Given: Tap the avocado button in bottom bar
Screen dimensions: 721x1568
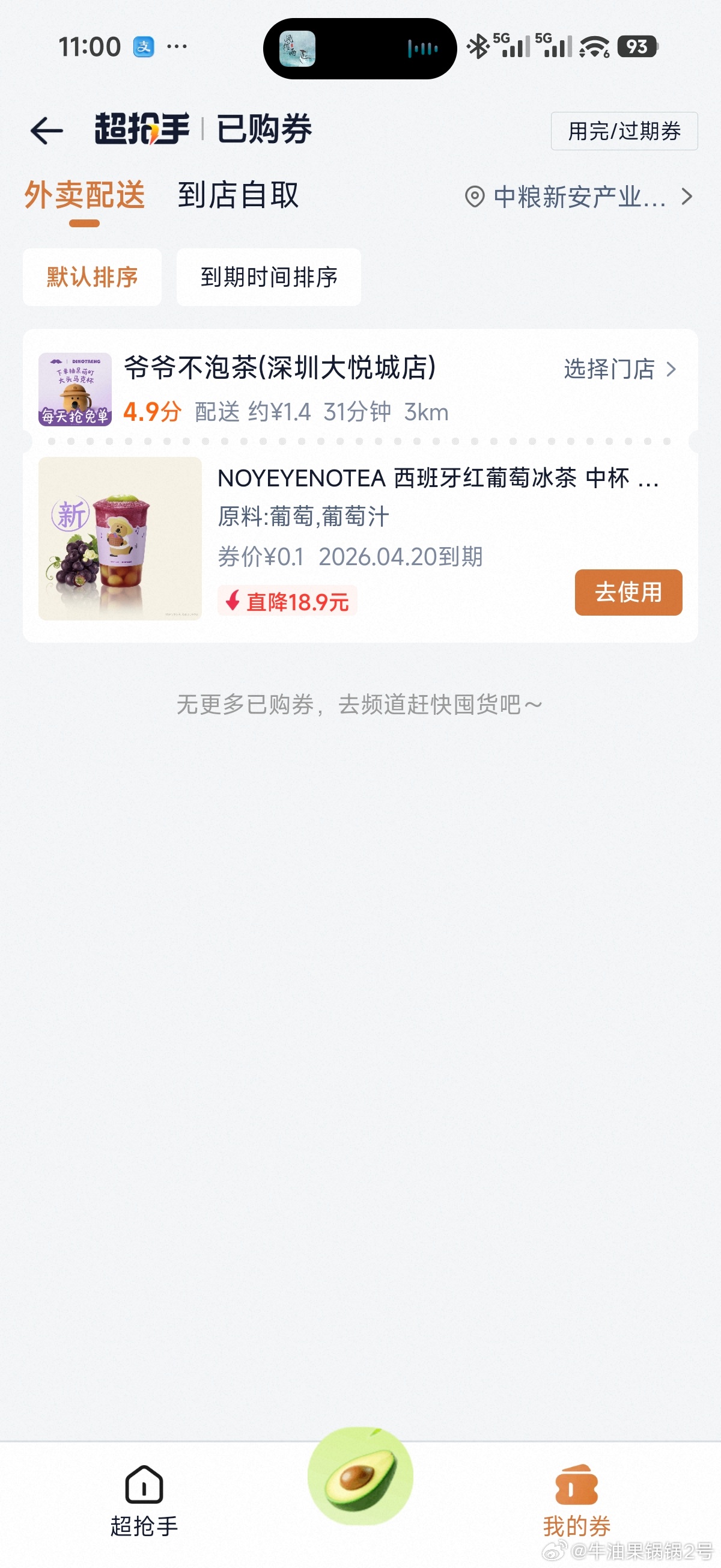Looking at the screenshot, I should (360, 1476).
